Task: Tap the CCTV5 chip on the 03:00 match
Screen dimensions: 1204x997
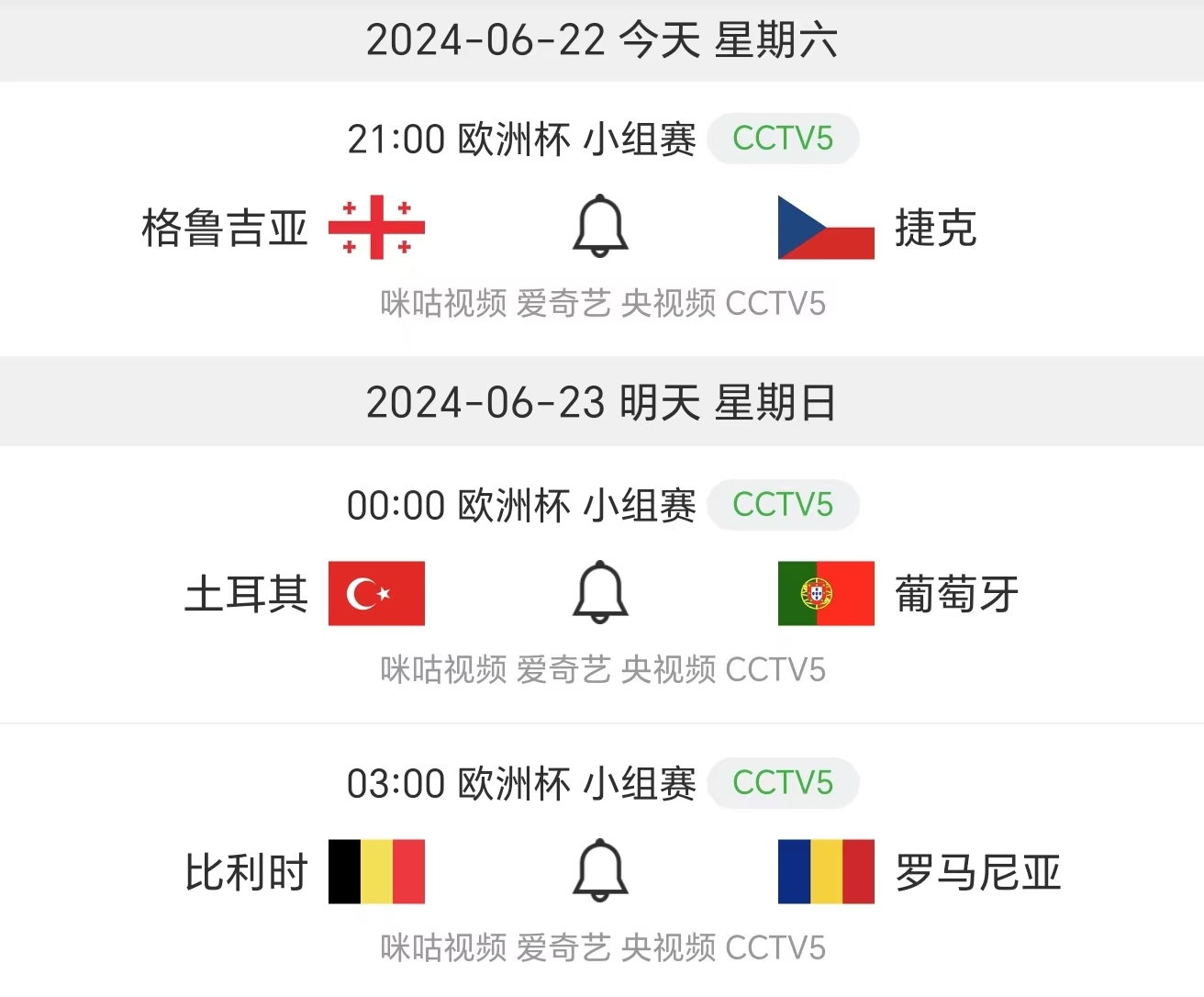Action: pyautogui.click(x=783, y=783)
